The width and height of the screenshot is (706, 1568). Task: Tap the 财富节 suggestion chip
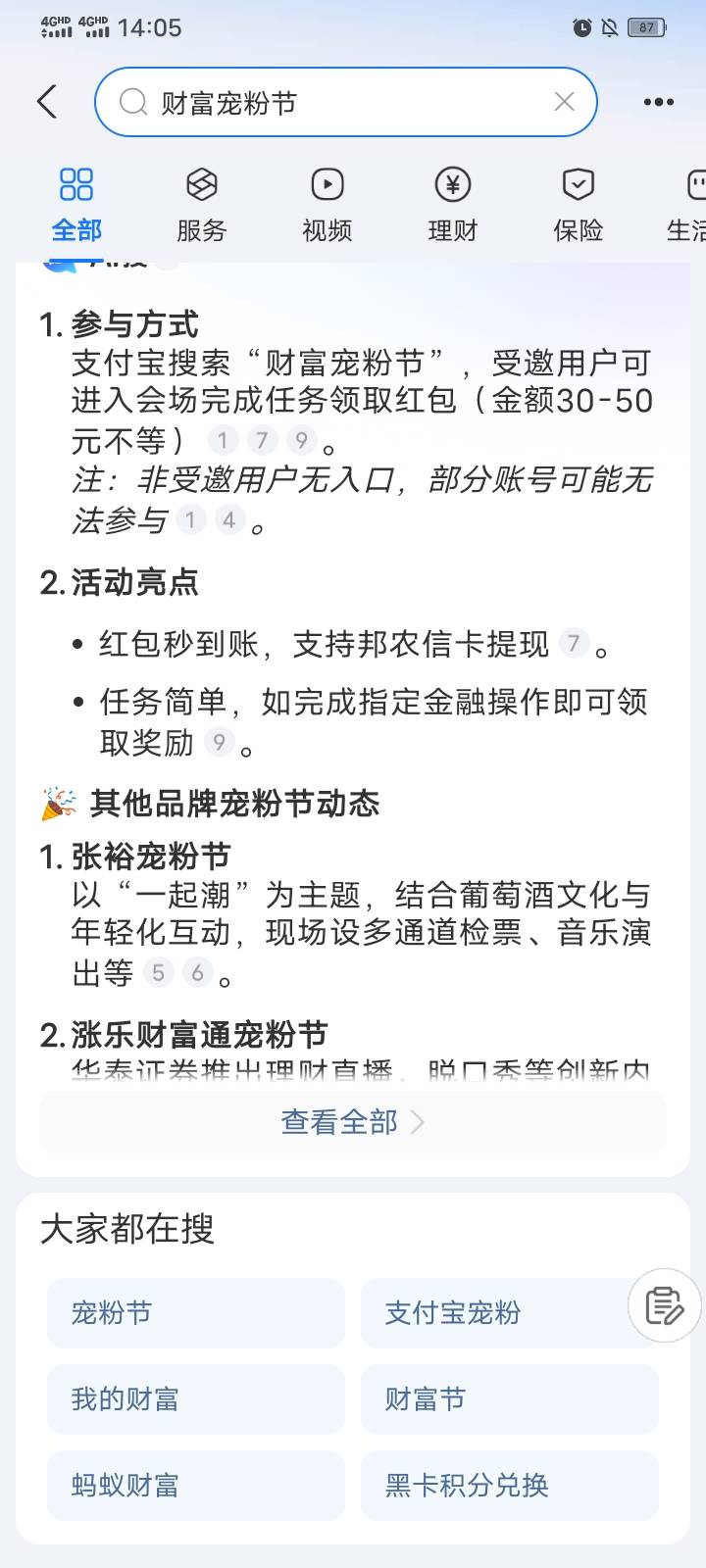click(x=510, y=1398)
